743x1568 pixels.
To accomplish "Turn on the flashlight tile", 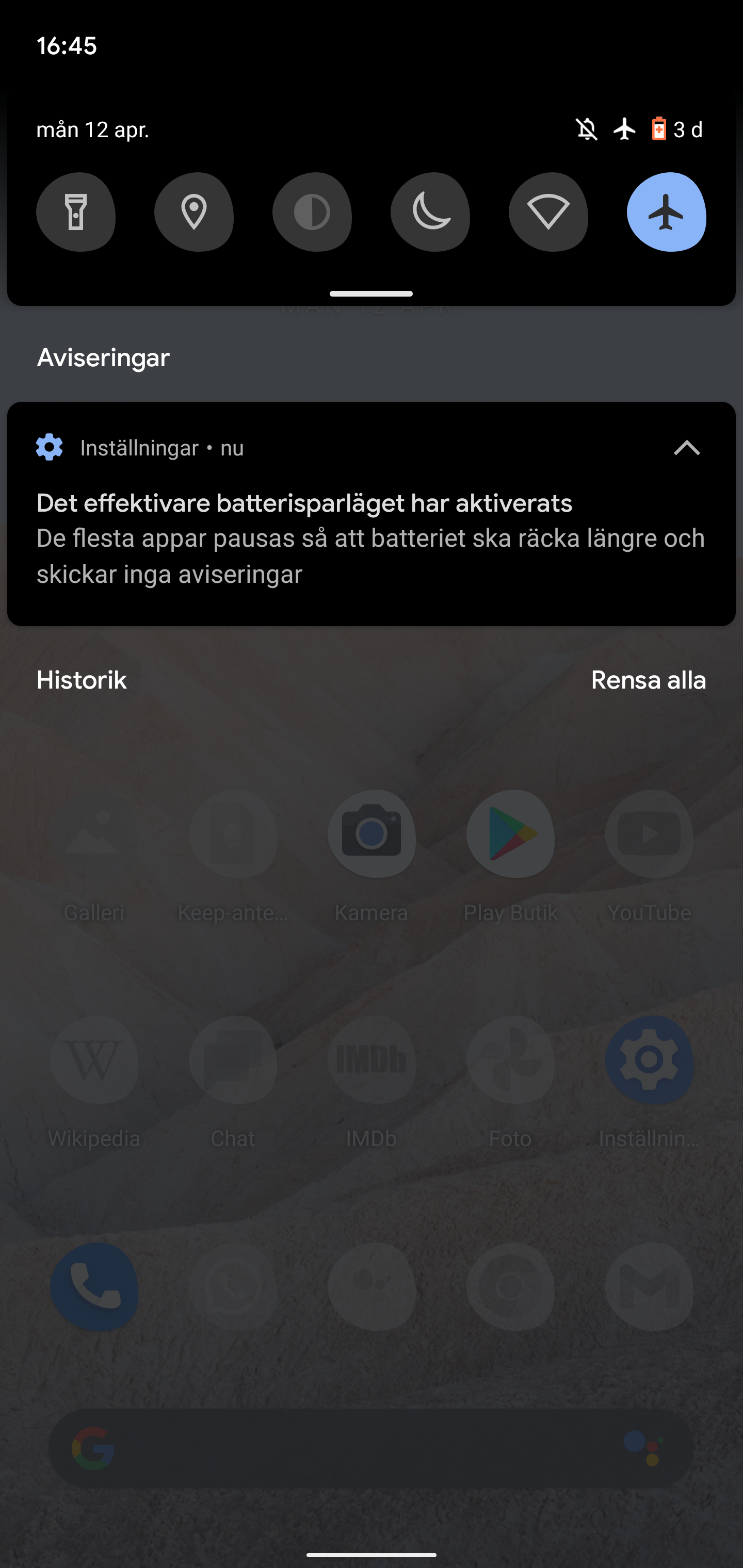I will coord(75,212).
